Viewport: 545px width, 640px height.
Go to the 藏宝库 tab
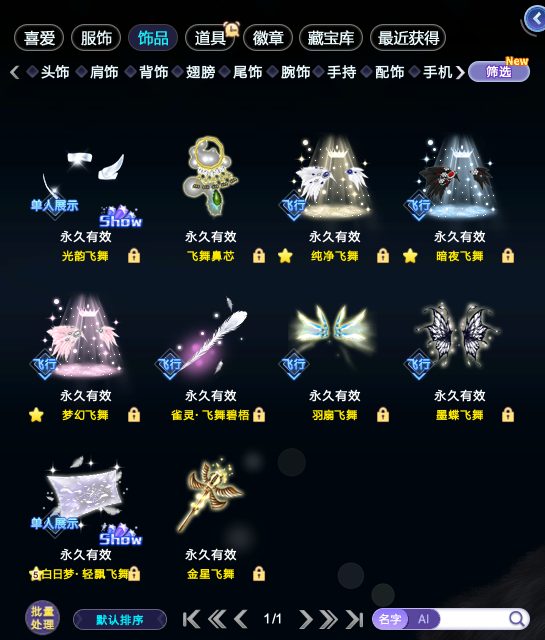pos(331,38)
